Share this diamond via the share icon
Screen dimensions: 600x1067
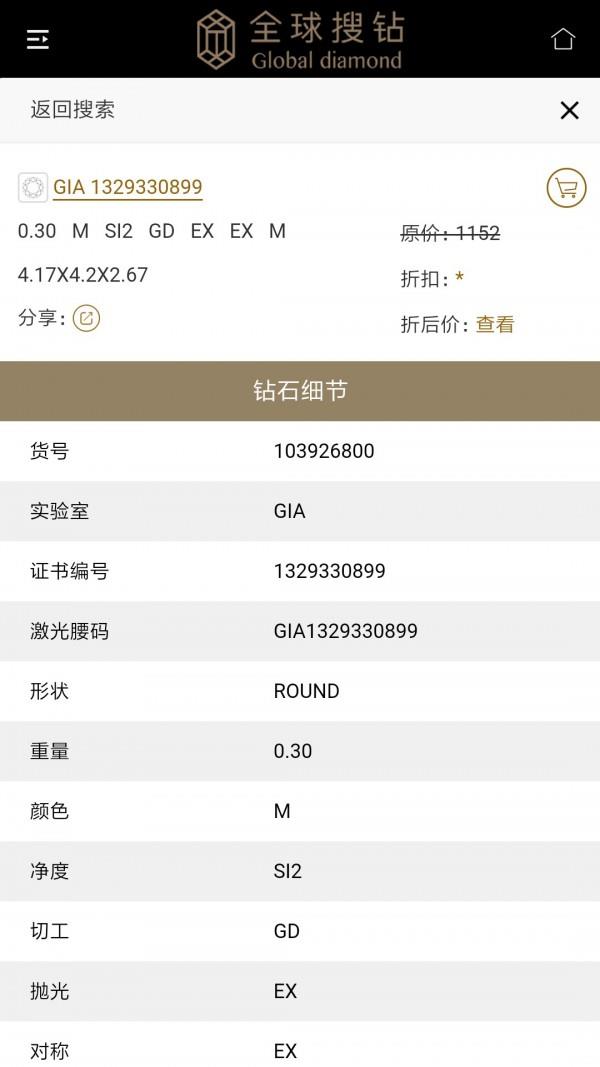(86, 318)
